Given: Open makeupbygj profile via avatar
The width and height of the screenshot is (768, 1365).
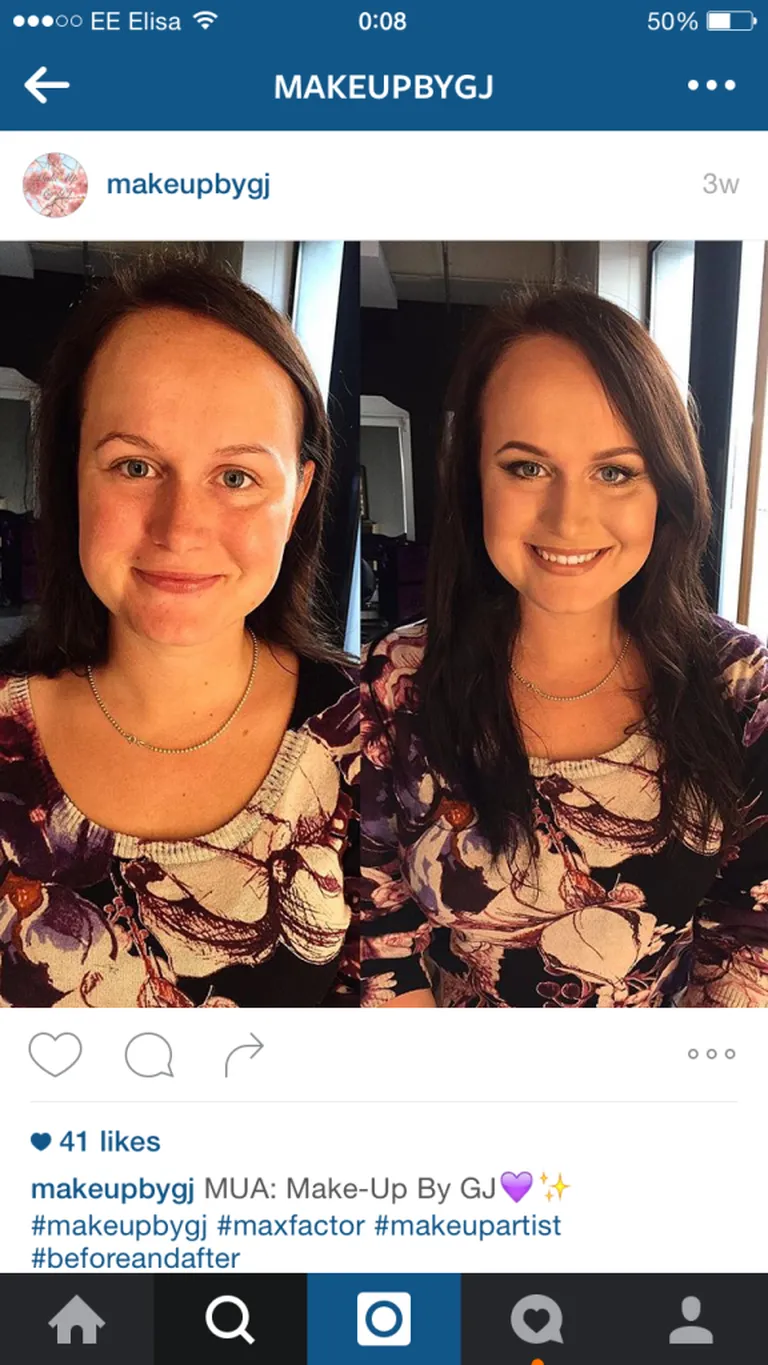Looking at the screenshot, I should (55, 185).
